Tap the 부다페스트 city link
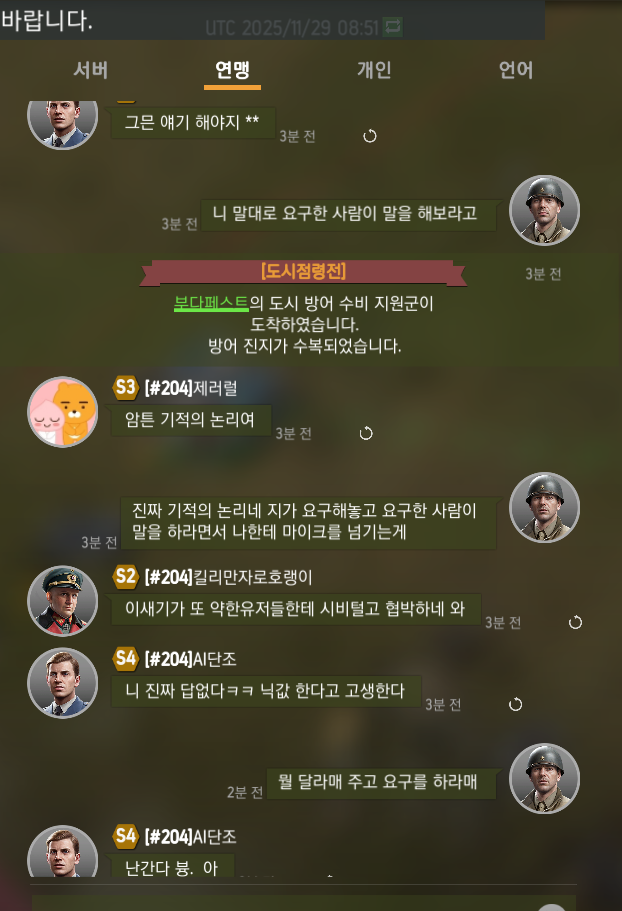622x911 pixels. (x=211, y=301)
